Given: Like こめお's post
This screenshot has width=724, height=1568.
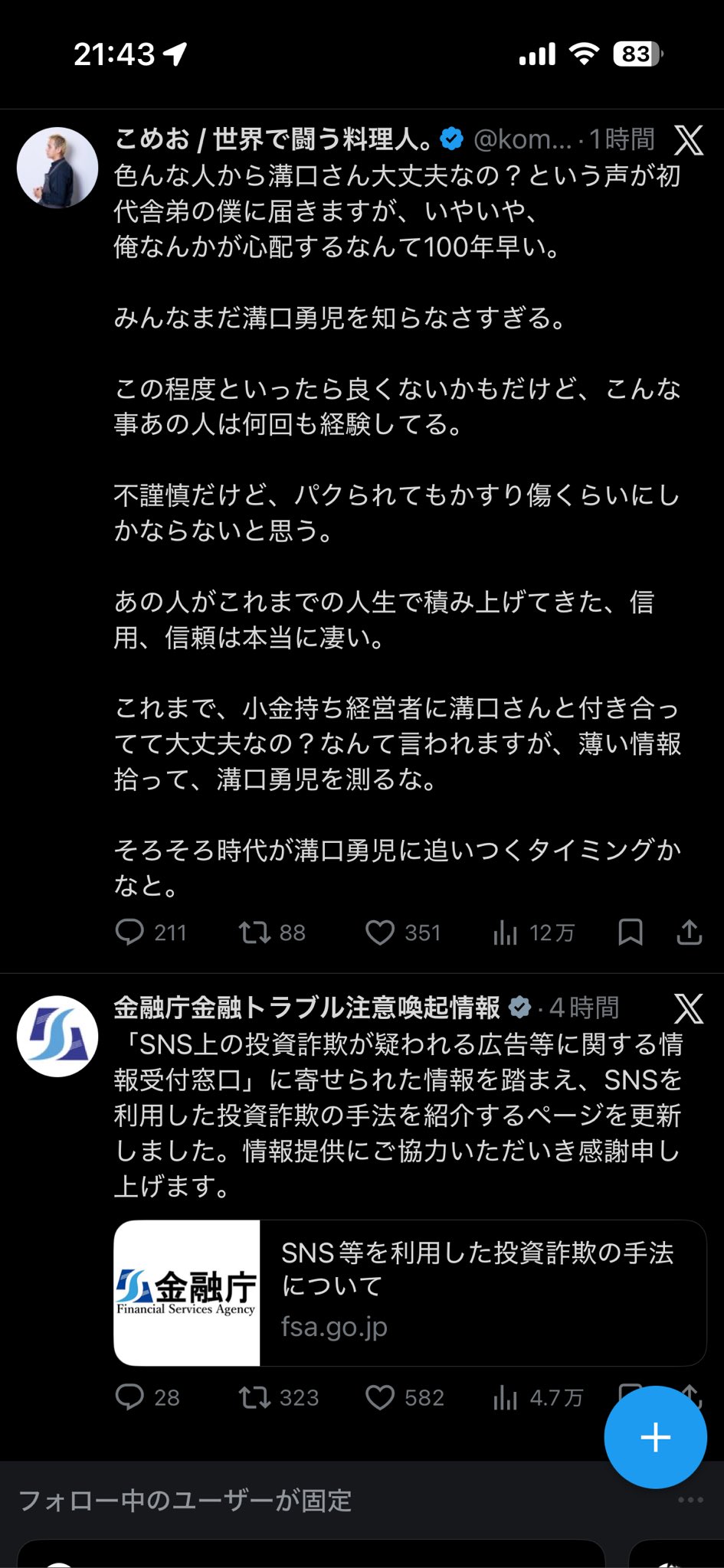Looking at the screenshot, I should click(x=380, y=932).
